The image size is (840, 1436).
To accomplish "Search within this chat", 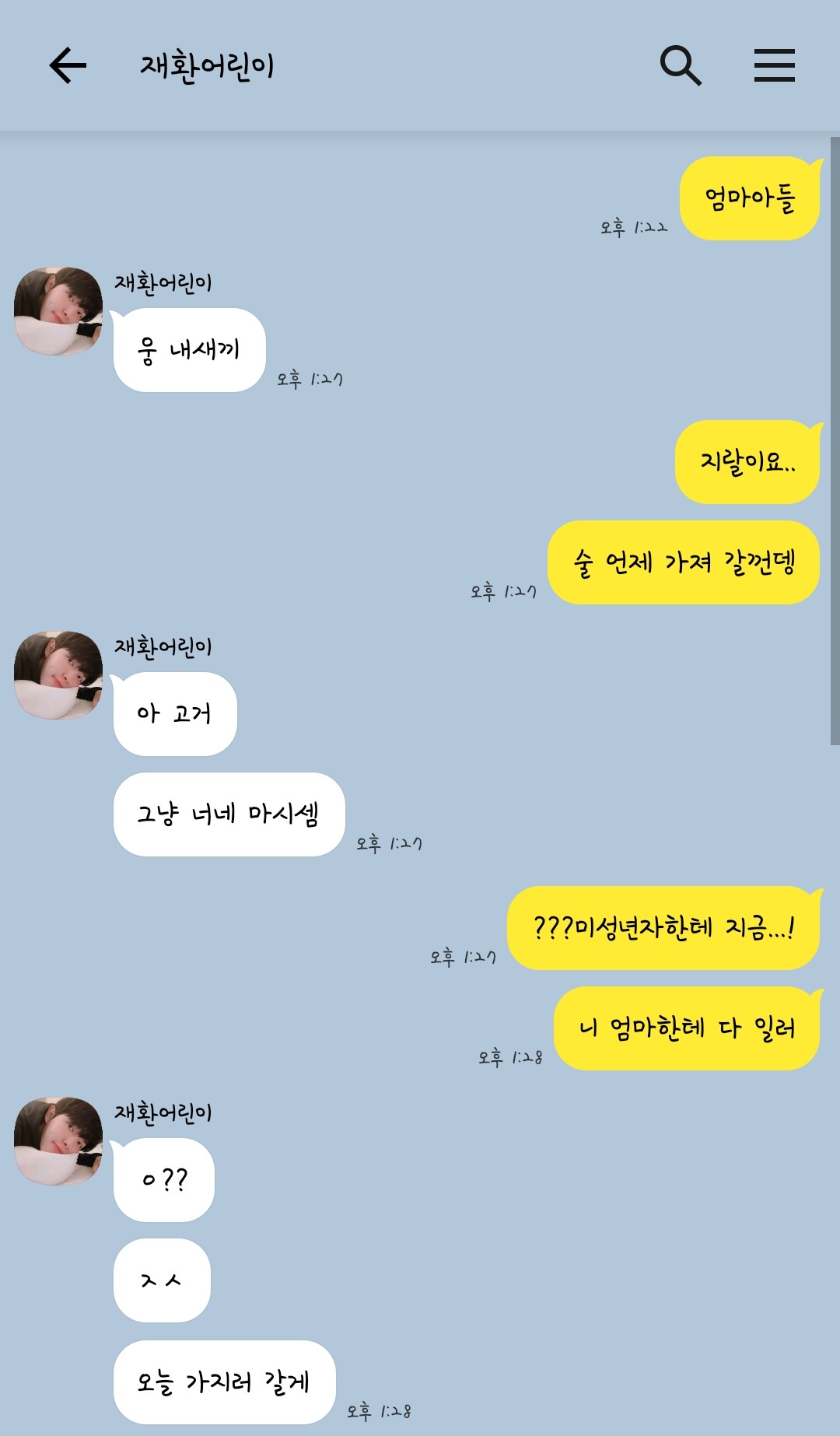I will pyautogui.click(x=681, y=65).
